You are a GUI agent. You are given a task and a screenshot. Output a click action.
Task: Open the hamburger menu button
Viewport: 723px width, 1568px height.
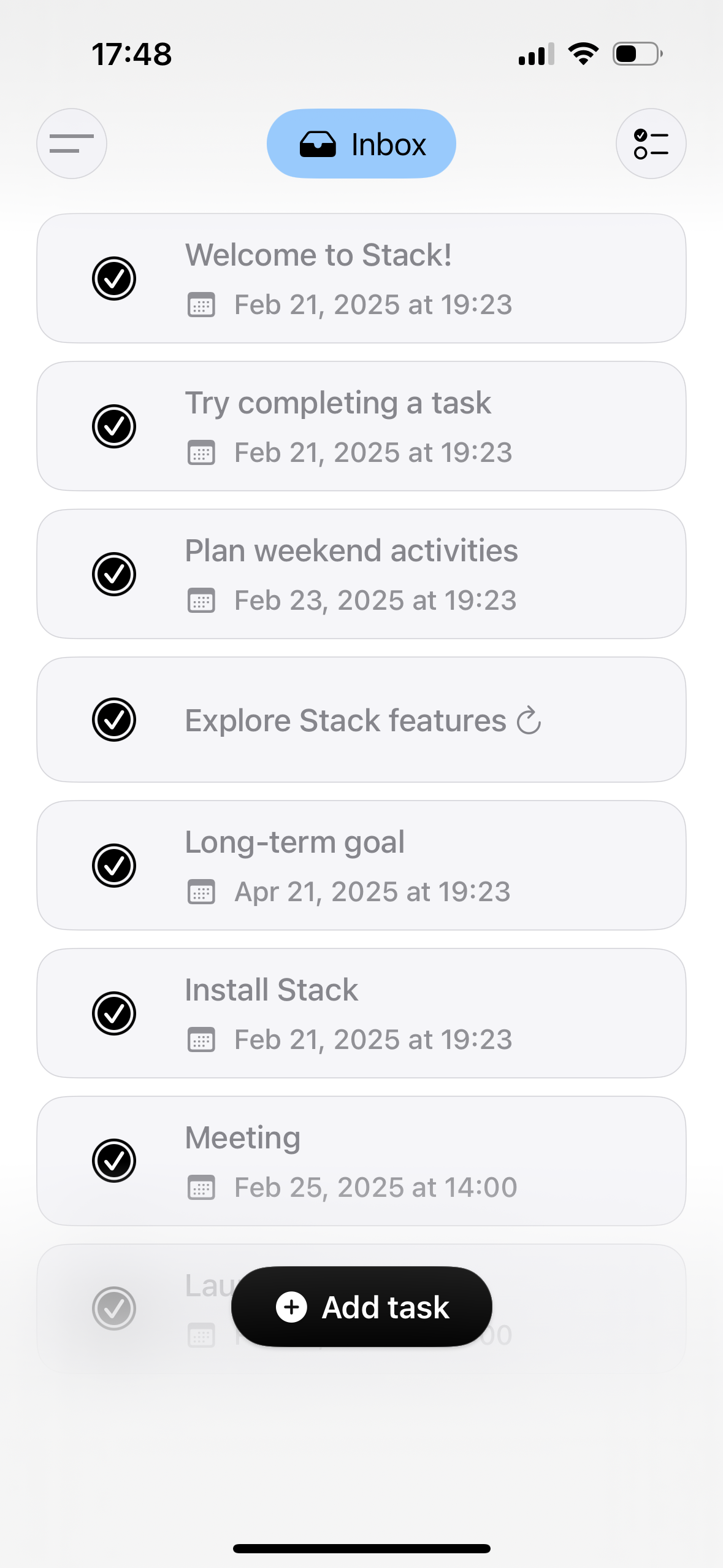coord(72,144)
